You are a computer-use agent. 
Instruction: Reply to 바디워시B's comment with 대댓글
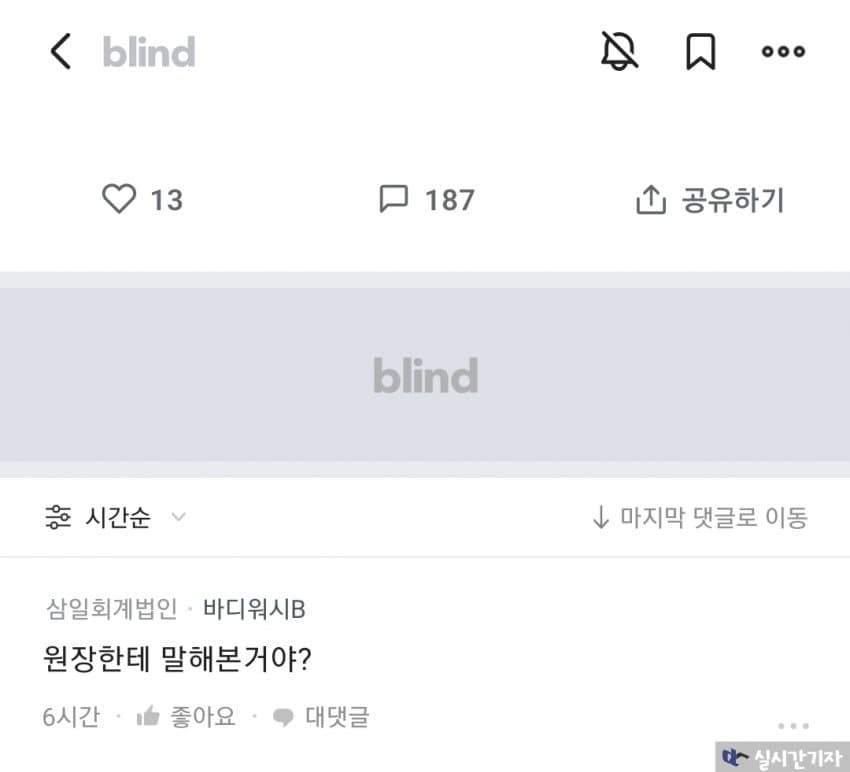point(321,716)
